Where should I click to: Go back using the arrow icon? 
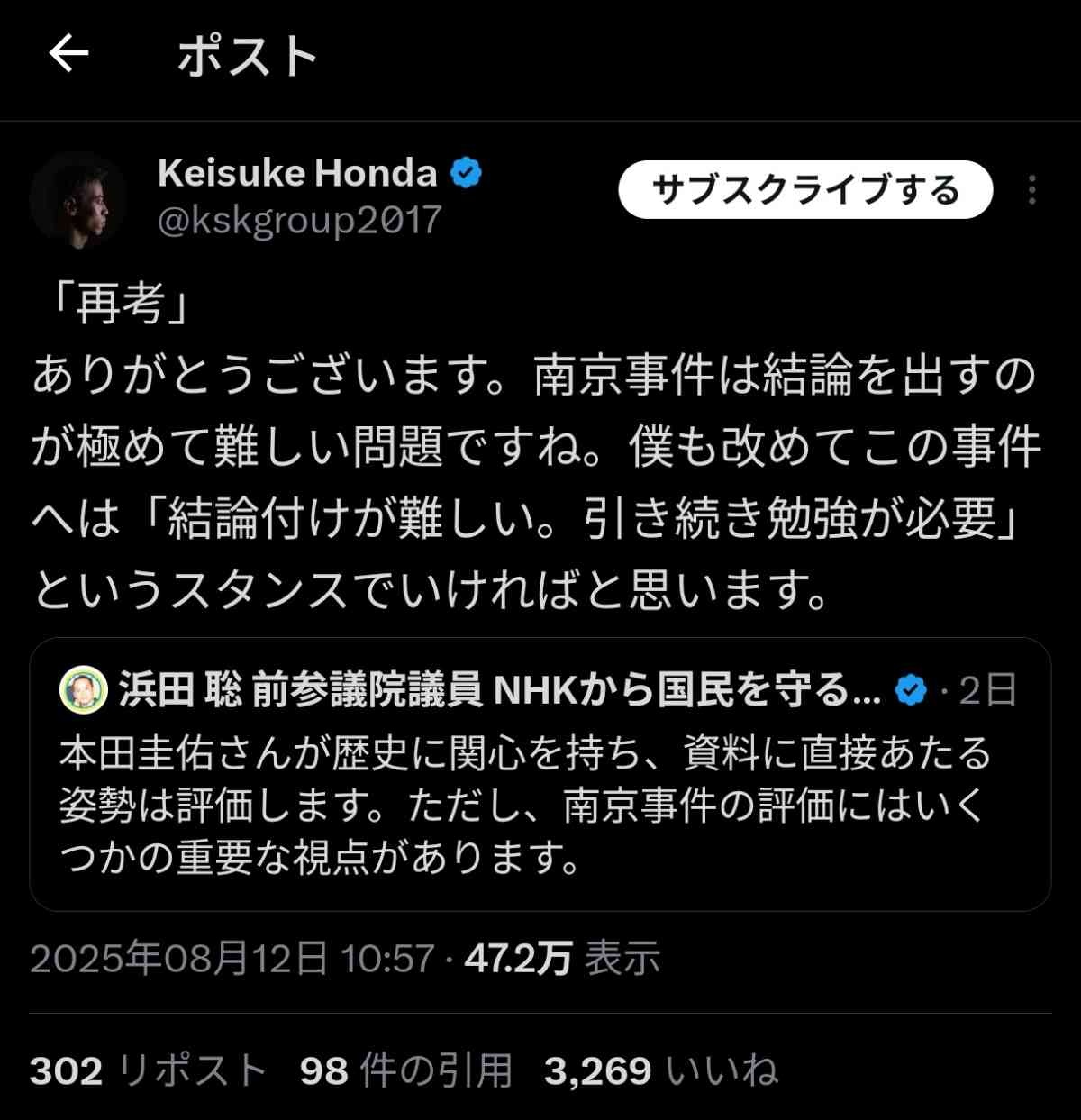68,54
